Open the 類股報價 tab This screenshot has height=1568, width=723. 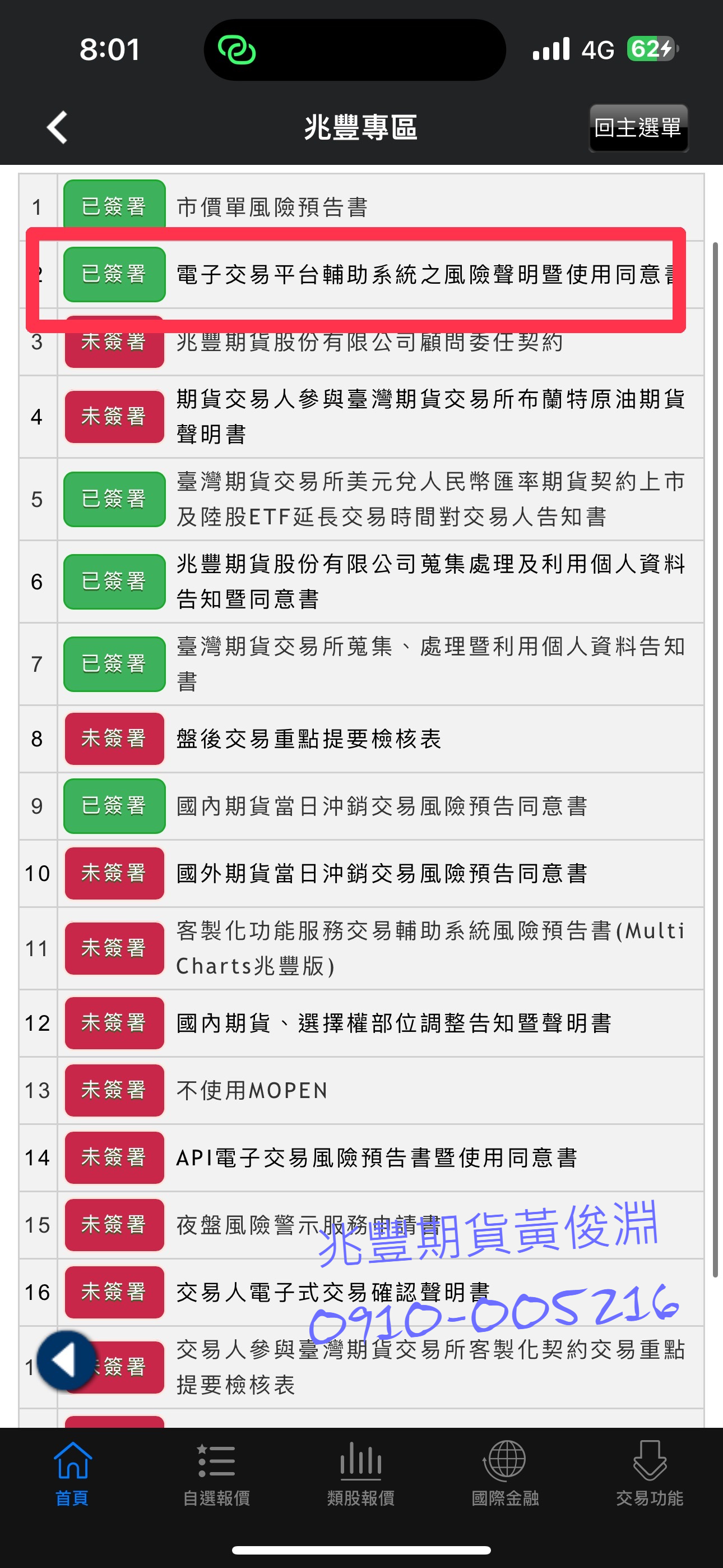[x=361, y=1473]
